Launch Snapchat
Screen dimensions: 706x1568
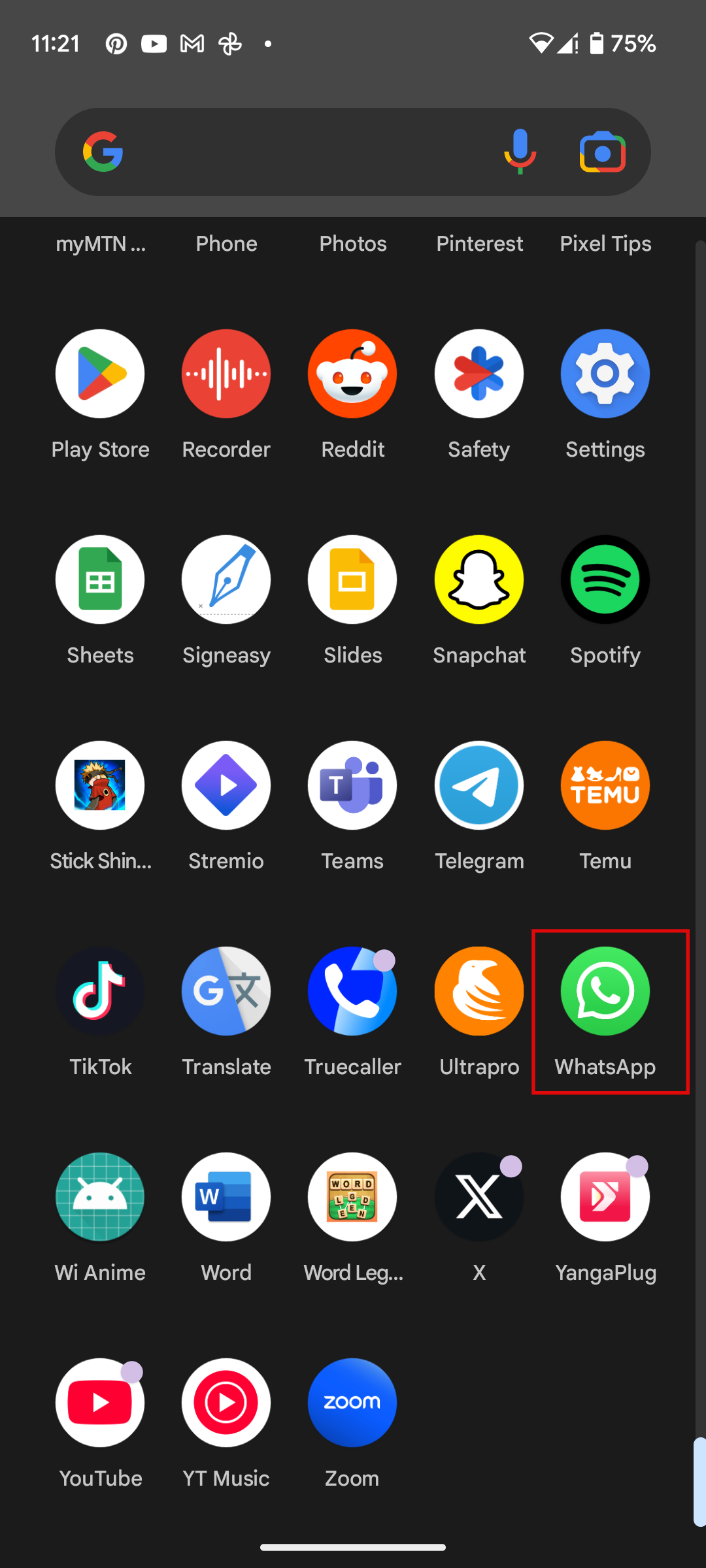pyautogui.click(x=479, y=580)
